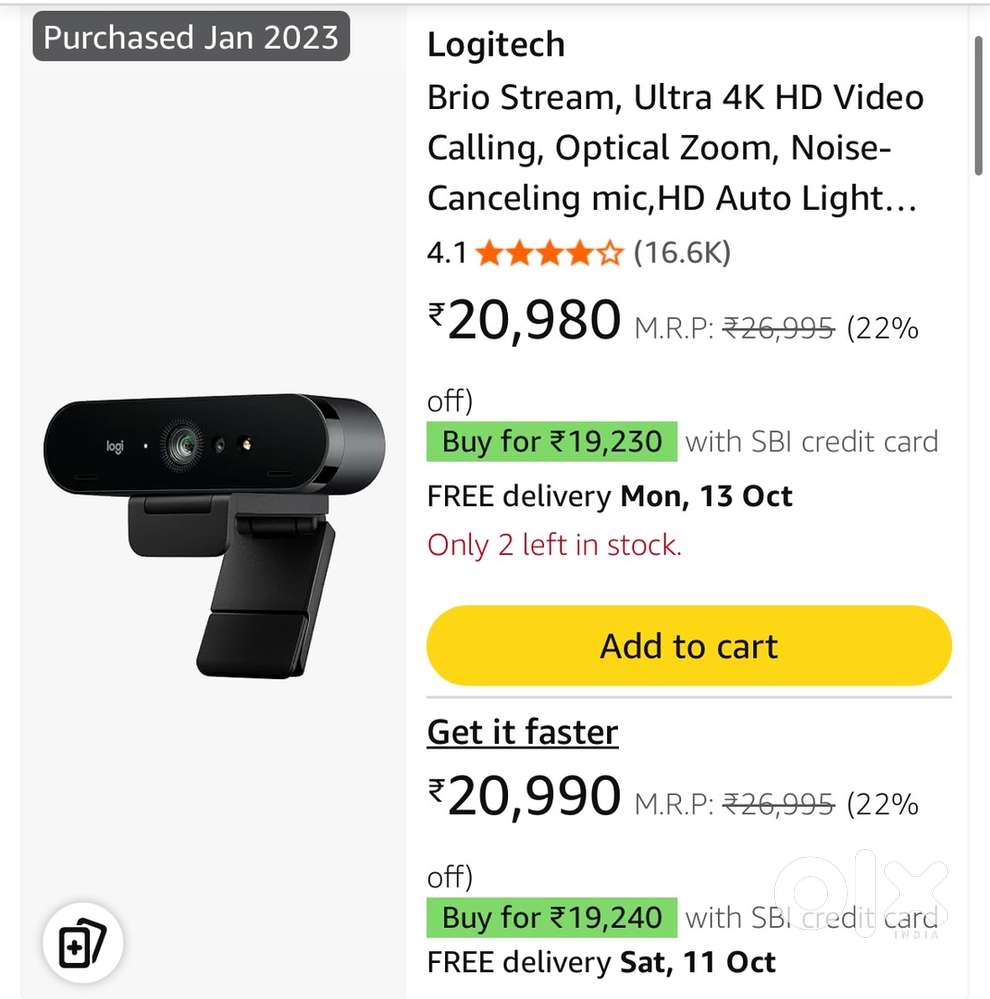Add the Logitech Brio to cart
The height and width of the screenshot is (999, 990).
click(688, 646)
